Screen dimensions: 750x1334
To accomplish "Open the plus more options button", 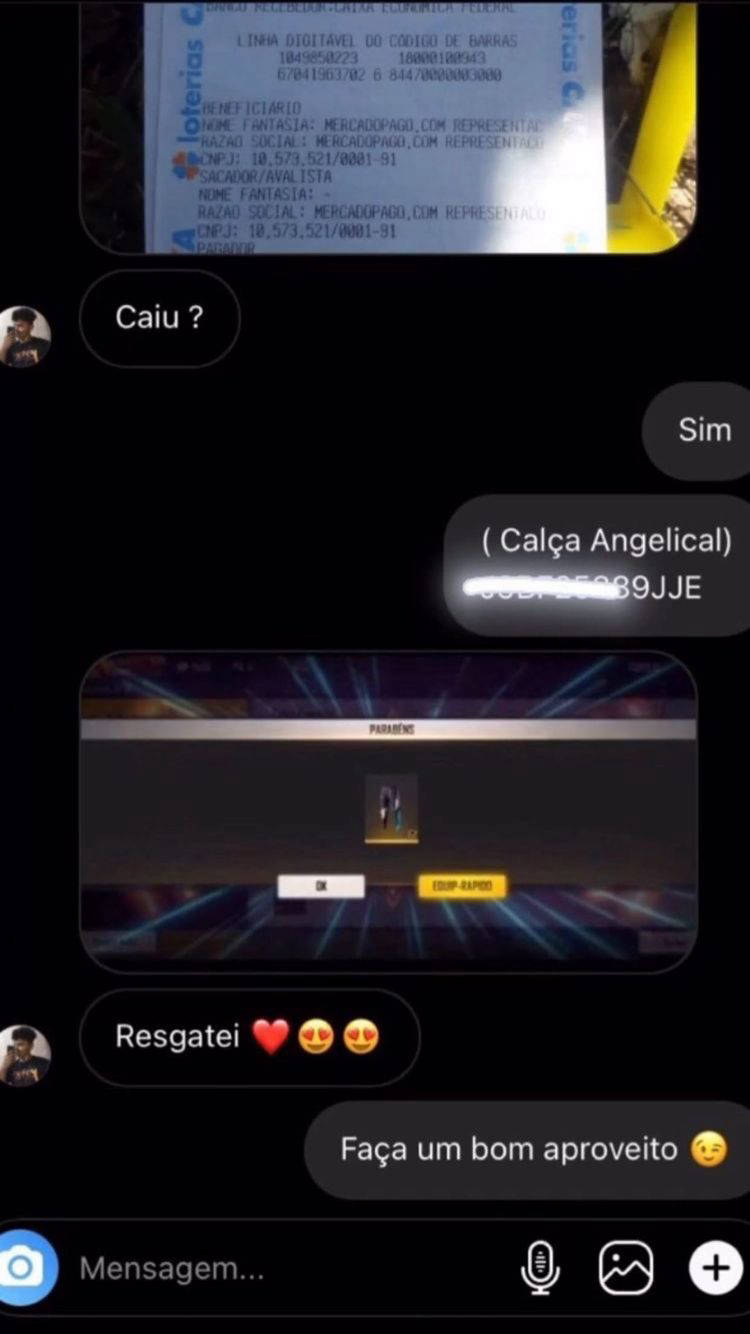I will (715, 1268).
